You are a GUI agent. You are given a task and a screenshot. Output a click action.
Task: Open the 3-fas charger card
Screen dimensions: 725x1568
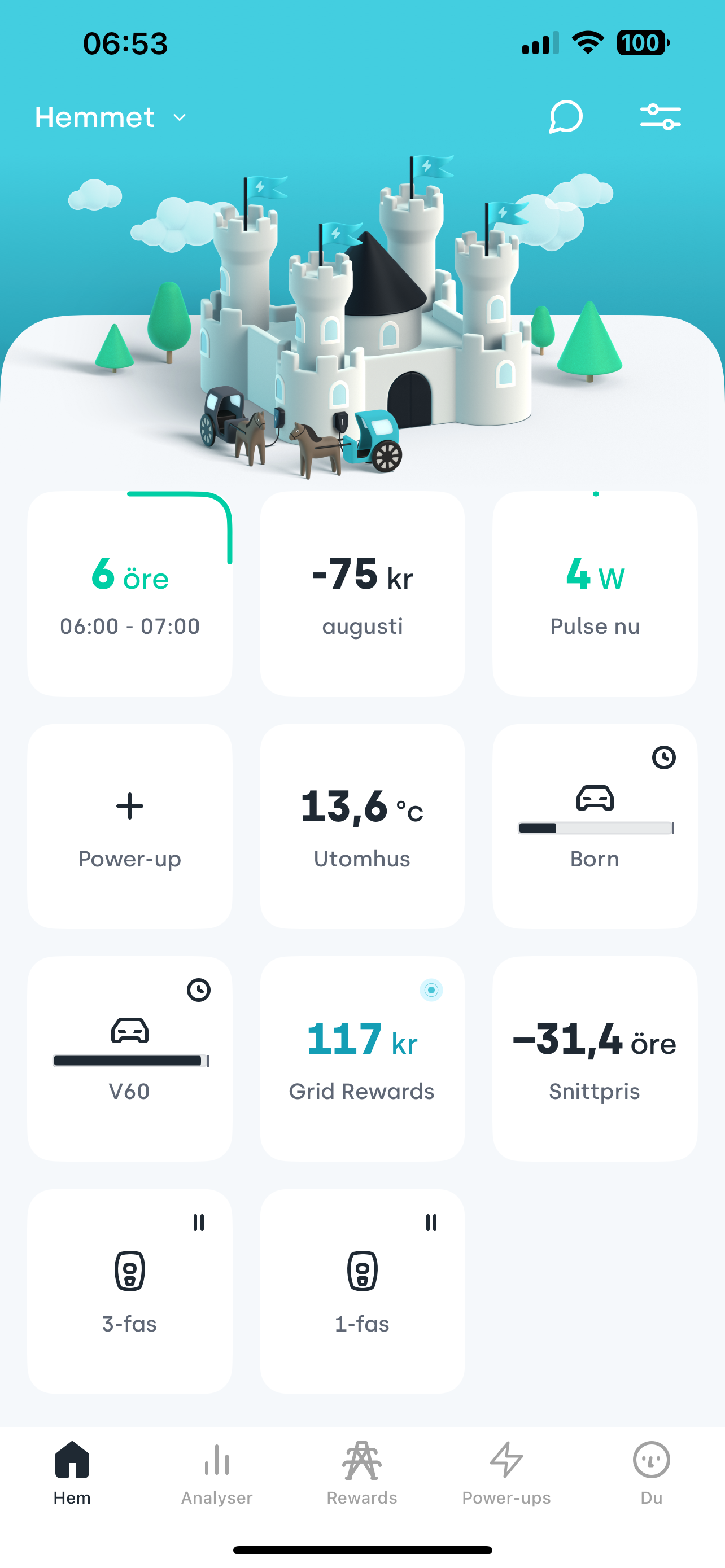(130, 1291)
